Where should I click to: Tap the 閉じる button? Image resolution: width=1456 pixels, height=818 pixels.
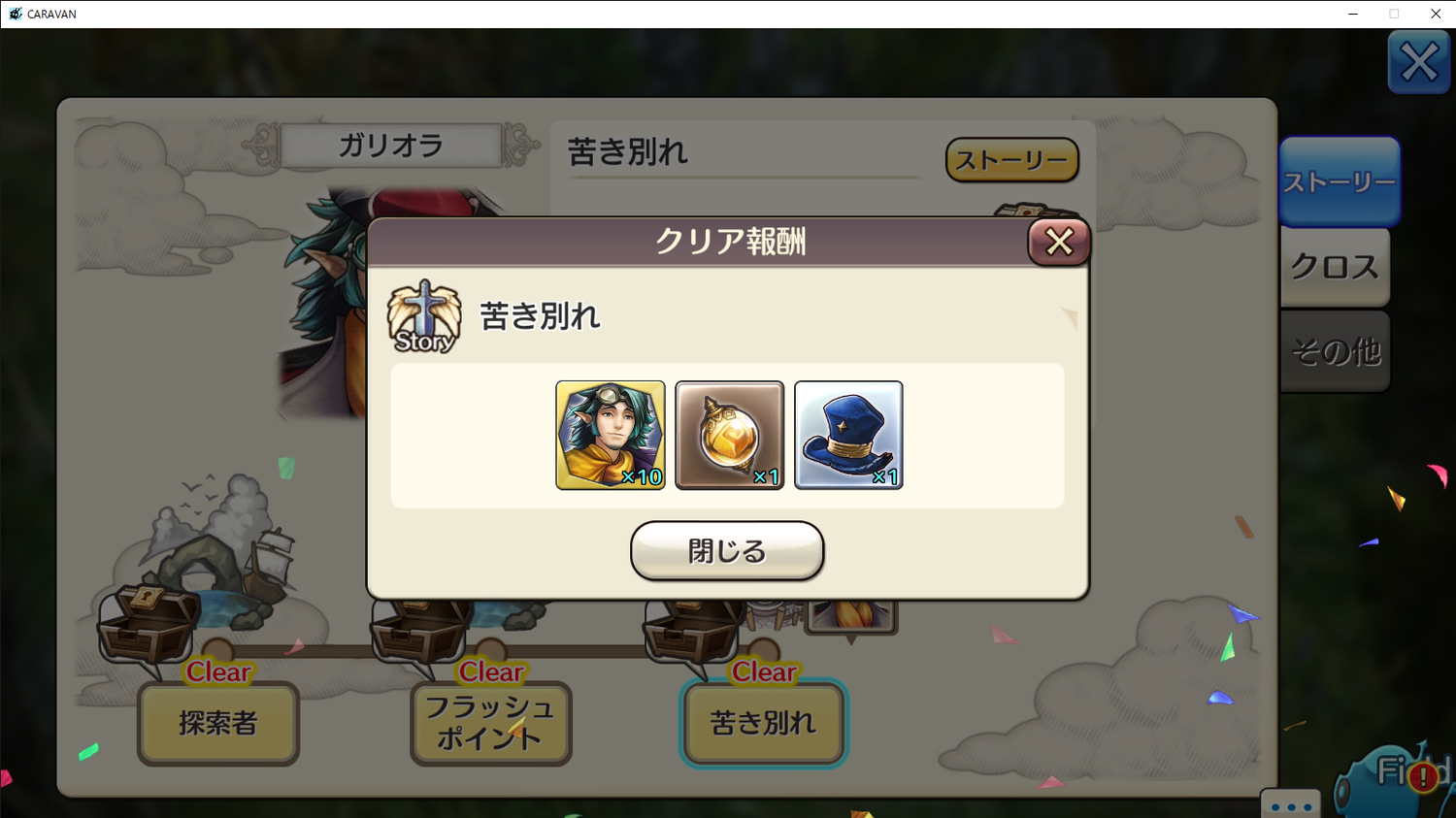(727, 550)
